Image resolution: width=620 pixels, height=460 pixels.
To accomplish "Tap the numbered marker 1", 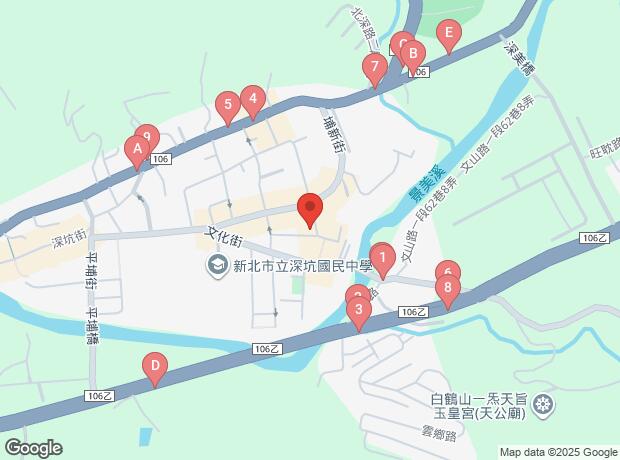I will pyautogui.click(x=382, y=259).
